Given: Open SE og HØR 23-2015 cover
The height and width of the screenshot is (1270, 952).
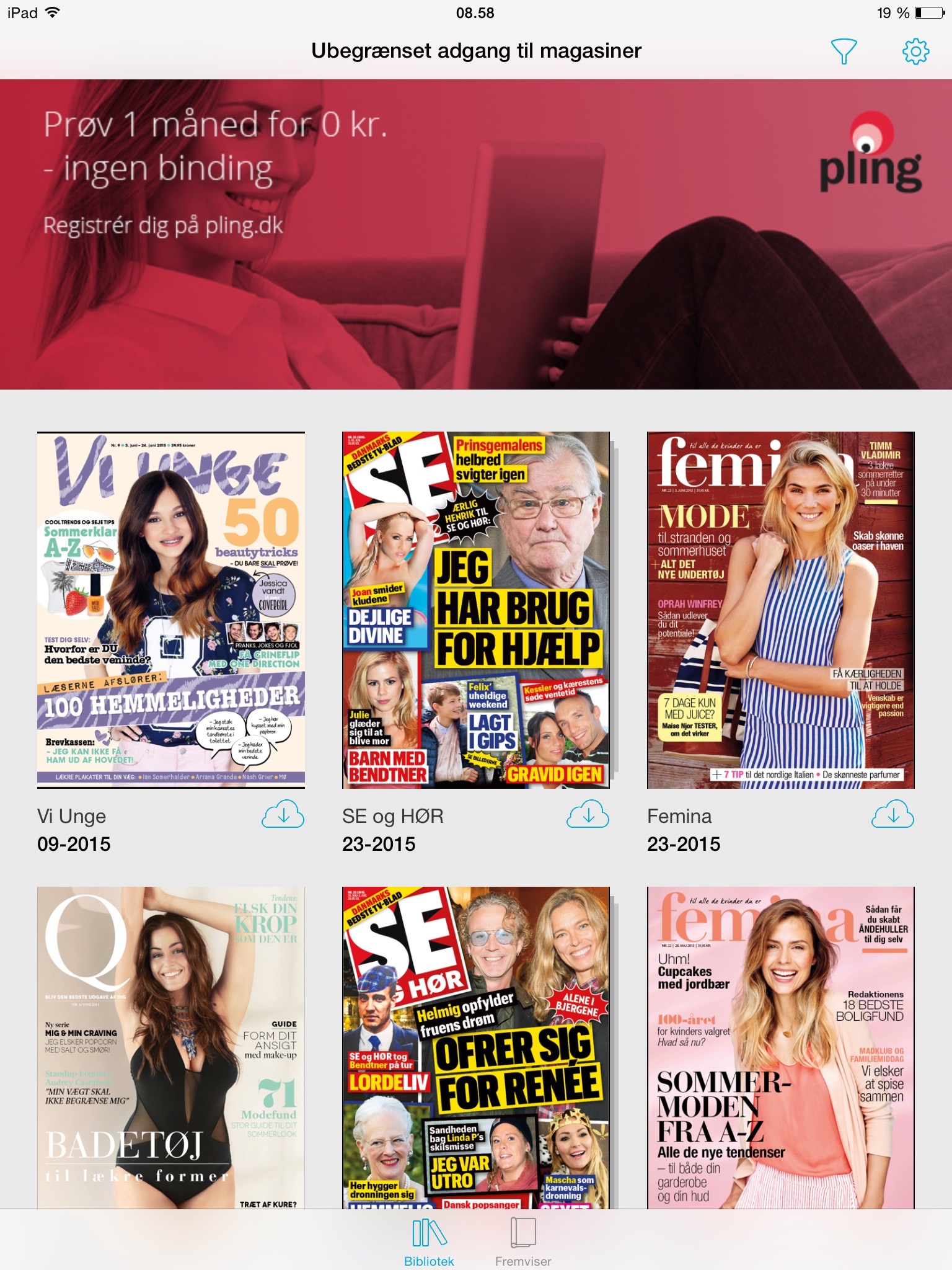Looking at the screenshot, I should tap(476, 610).
